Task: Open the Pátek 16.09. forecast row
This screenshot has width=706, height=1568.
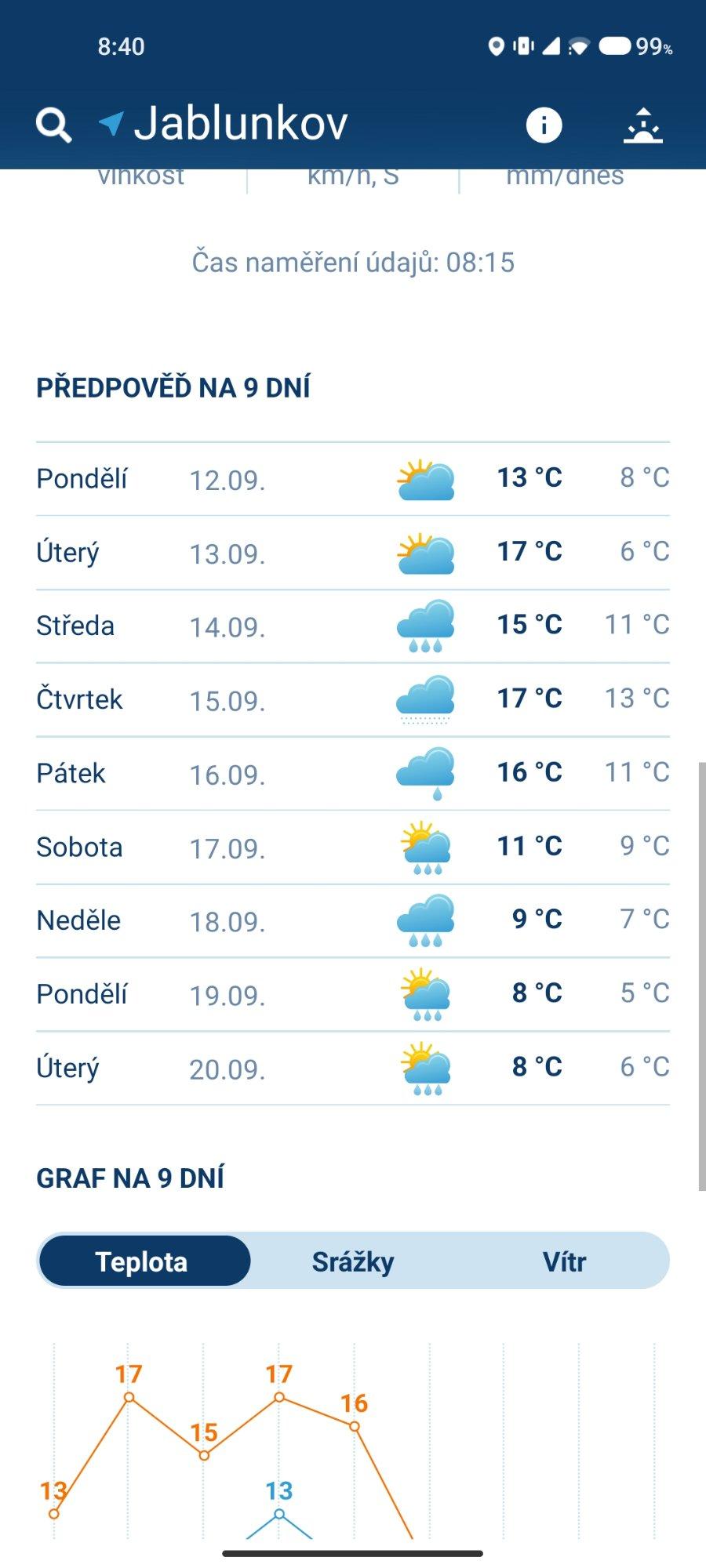Action: tap(353, 773)
